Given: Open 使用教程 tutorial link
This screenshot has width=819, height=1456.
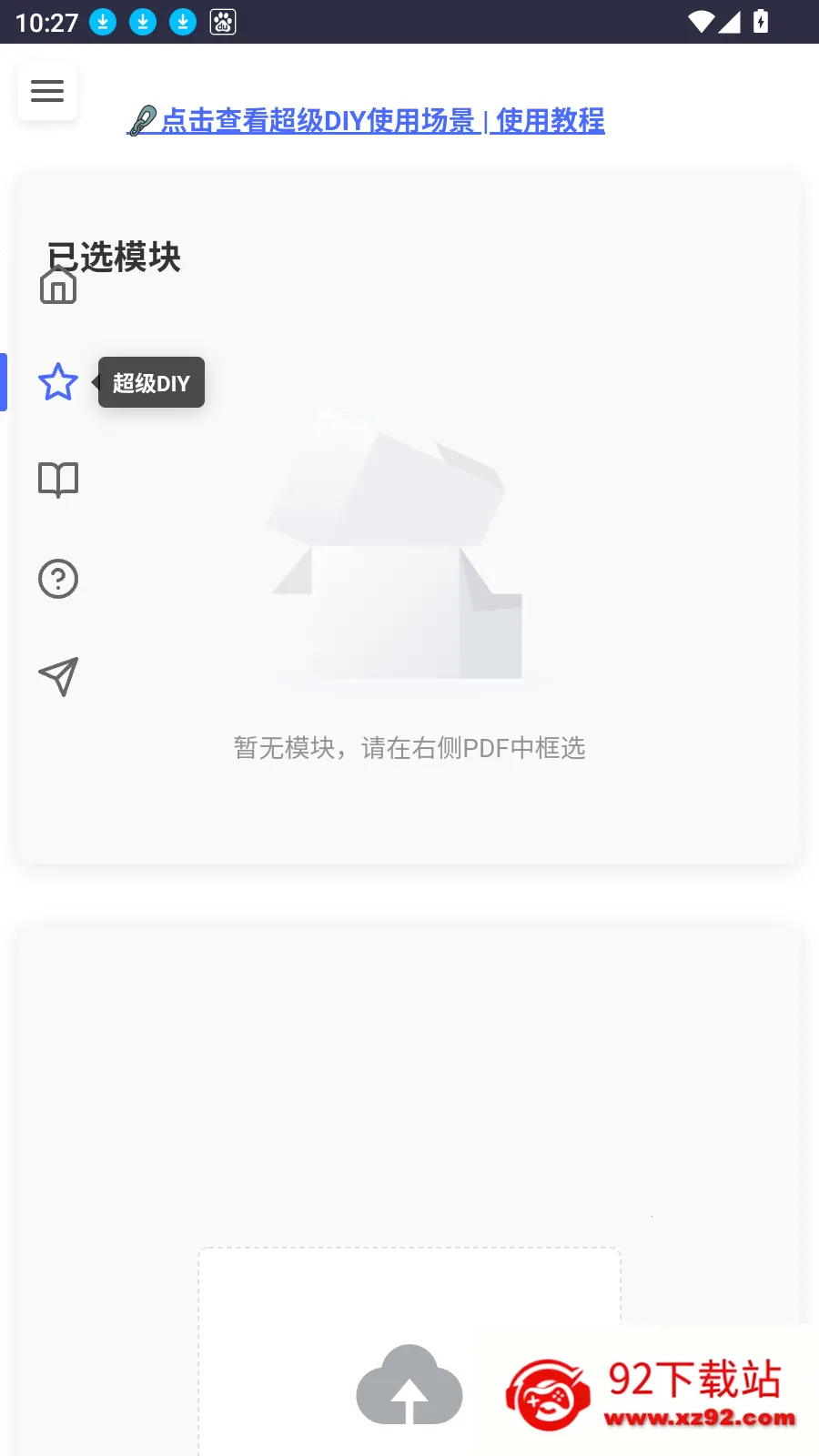Looking at the screenshot, I should (x=548, y=122).
